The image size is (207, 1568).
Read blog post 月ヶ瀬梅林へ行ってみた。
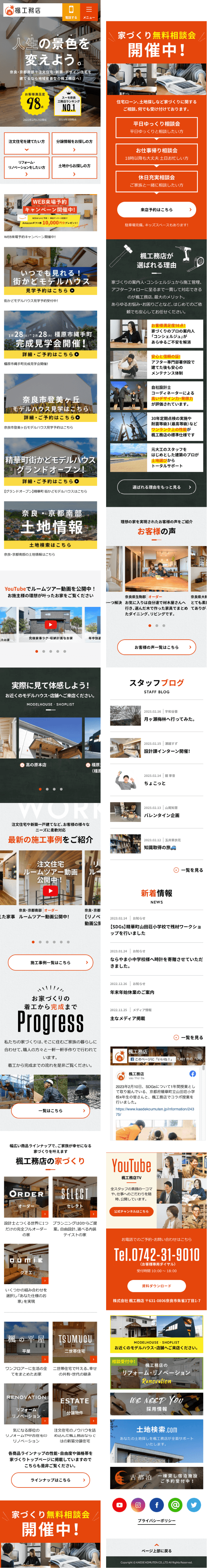pyautogui.click(x=169, y=719)
